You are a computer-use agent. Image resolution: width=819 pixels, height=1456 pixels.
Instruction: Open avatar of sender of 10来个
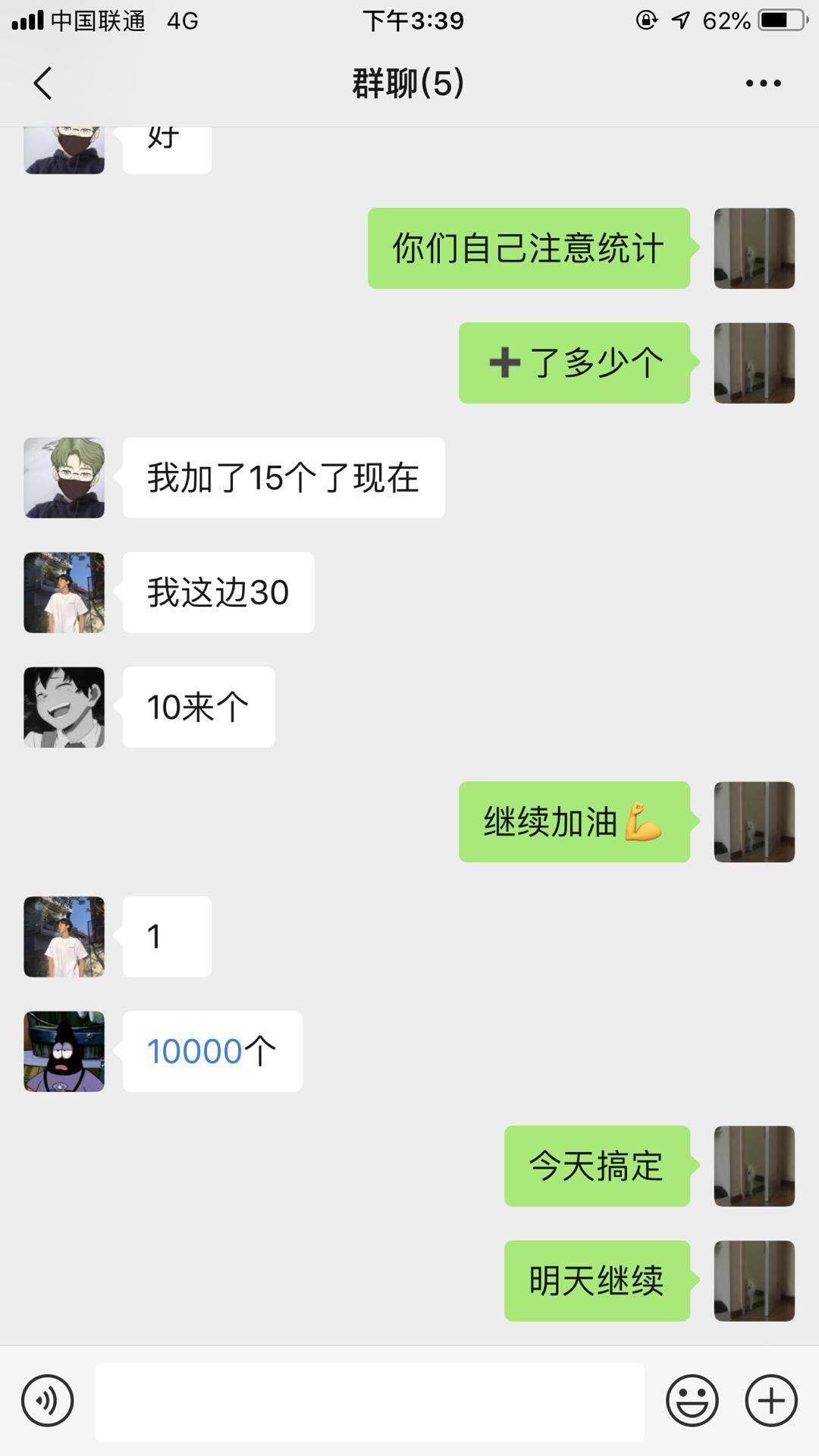(64, 707)
